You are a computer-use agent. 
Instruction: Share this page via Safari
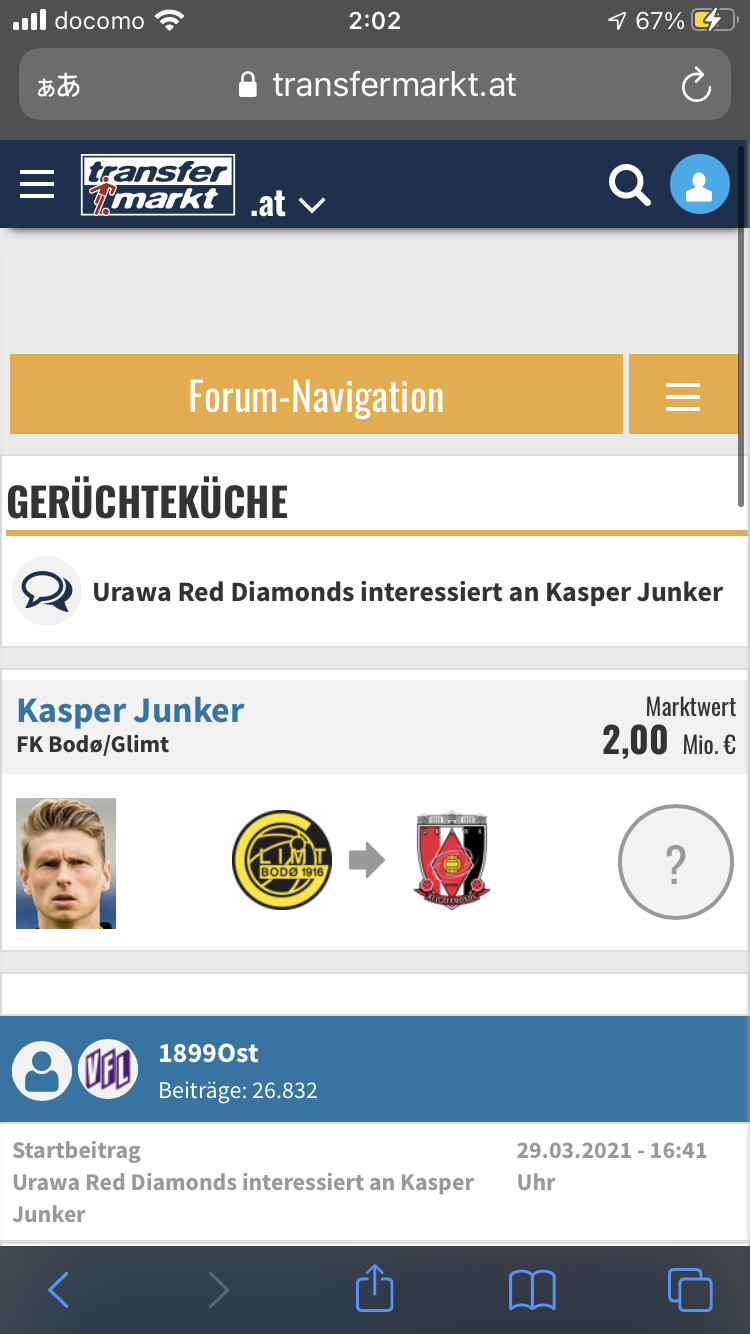[375, 1288]
